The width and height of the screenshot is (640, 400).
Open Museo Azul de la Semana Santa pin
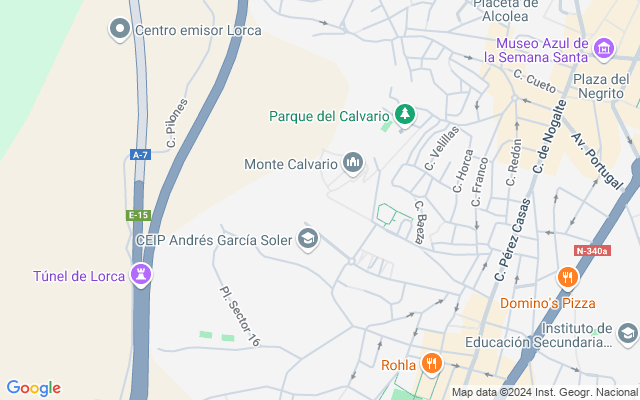click(603, 47)
